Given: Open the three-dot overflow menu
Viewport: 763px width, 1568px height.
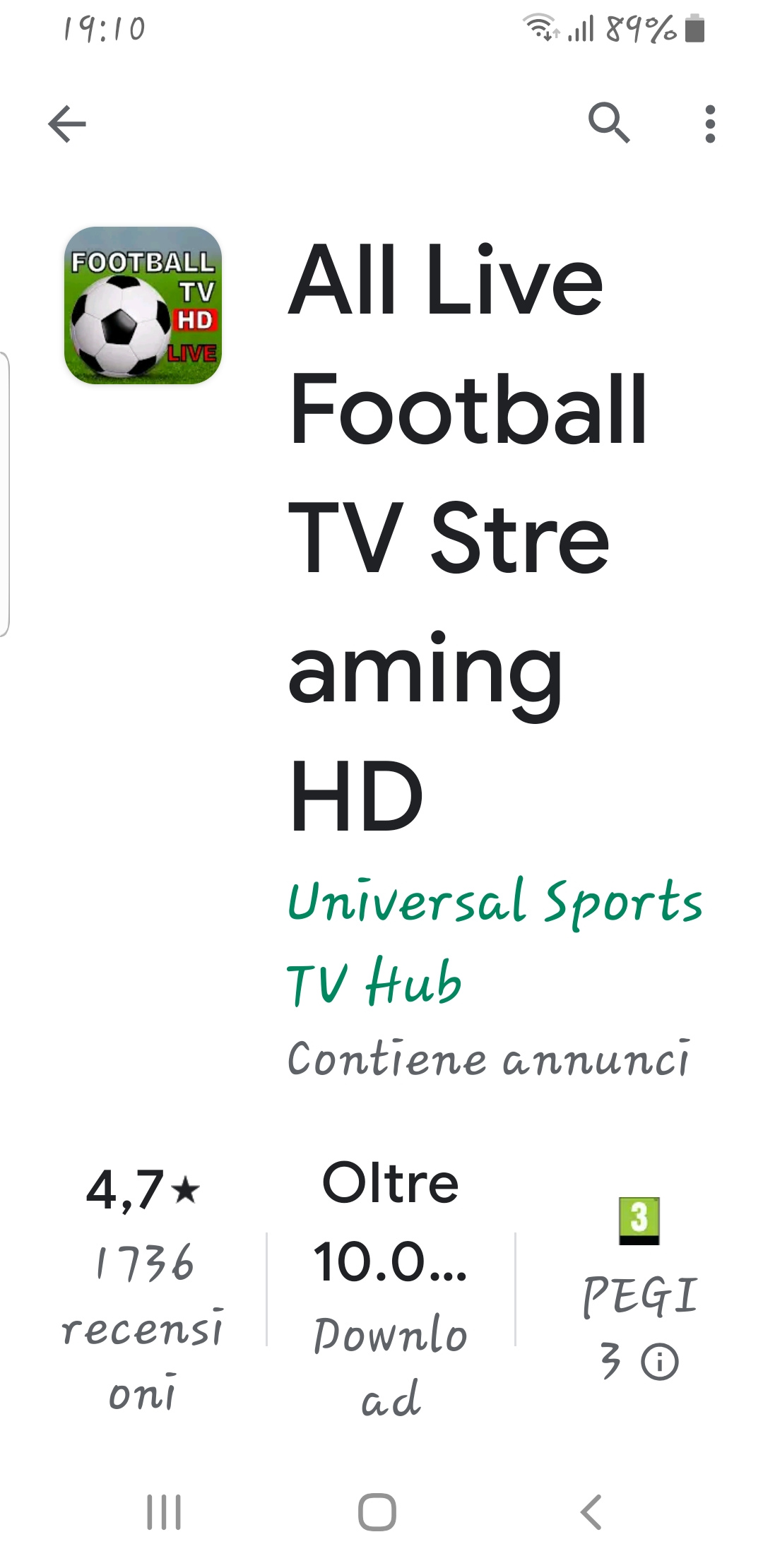Looking at the screenshot, I should pyautogui.click(x=710, y=124).
